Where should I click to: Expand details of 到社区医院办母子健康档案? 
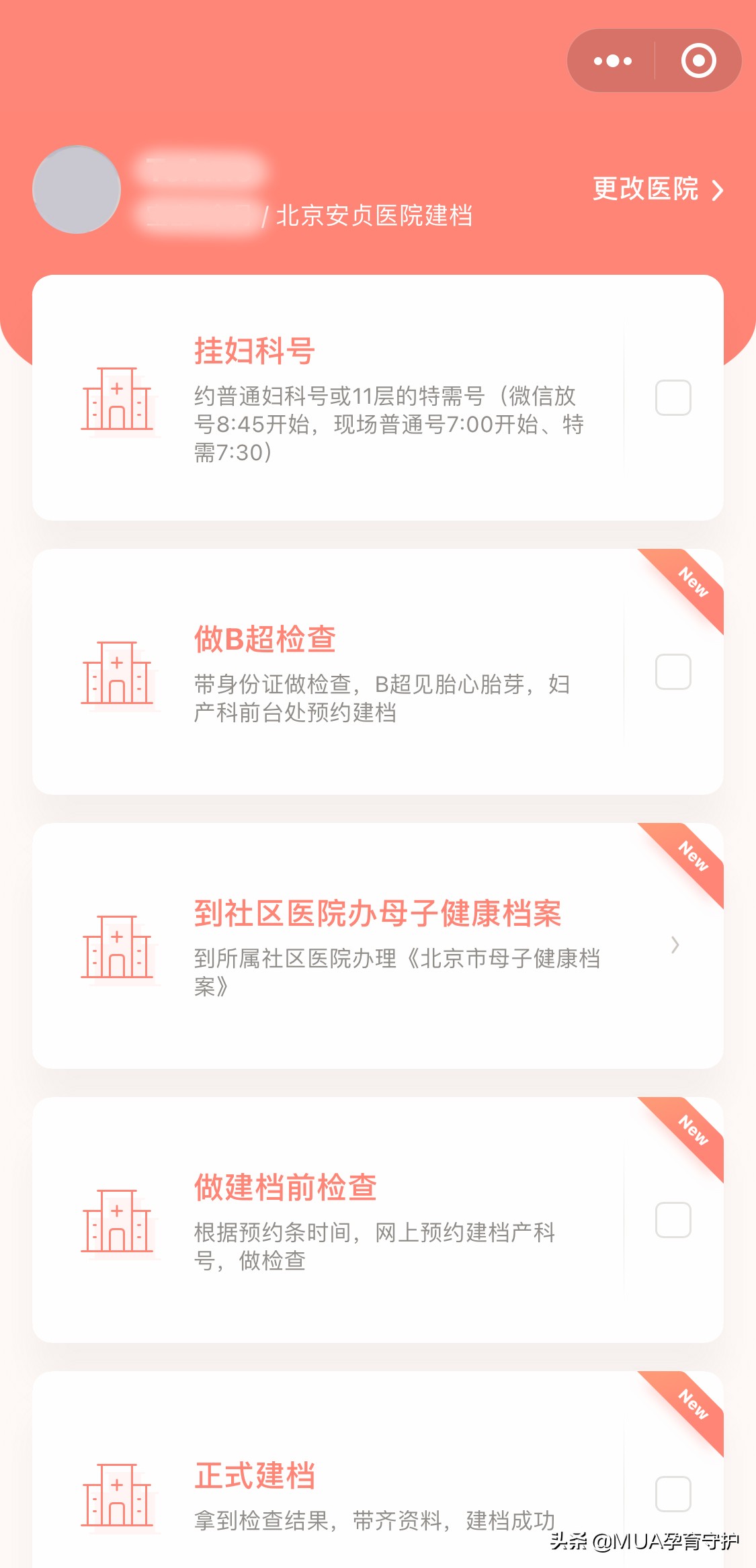point(675,944)
